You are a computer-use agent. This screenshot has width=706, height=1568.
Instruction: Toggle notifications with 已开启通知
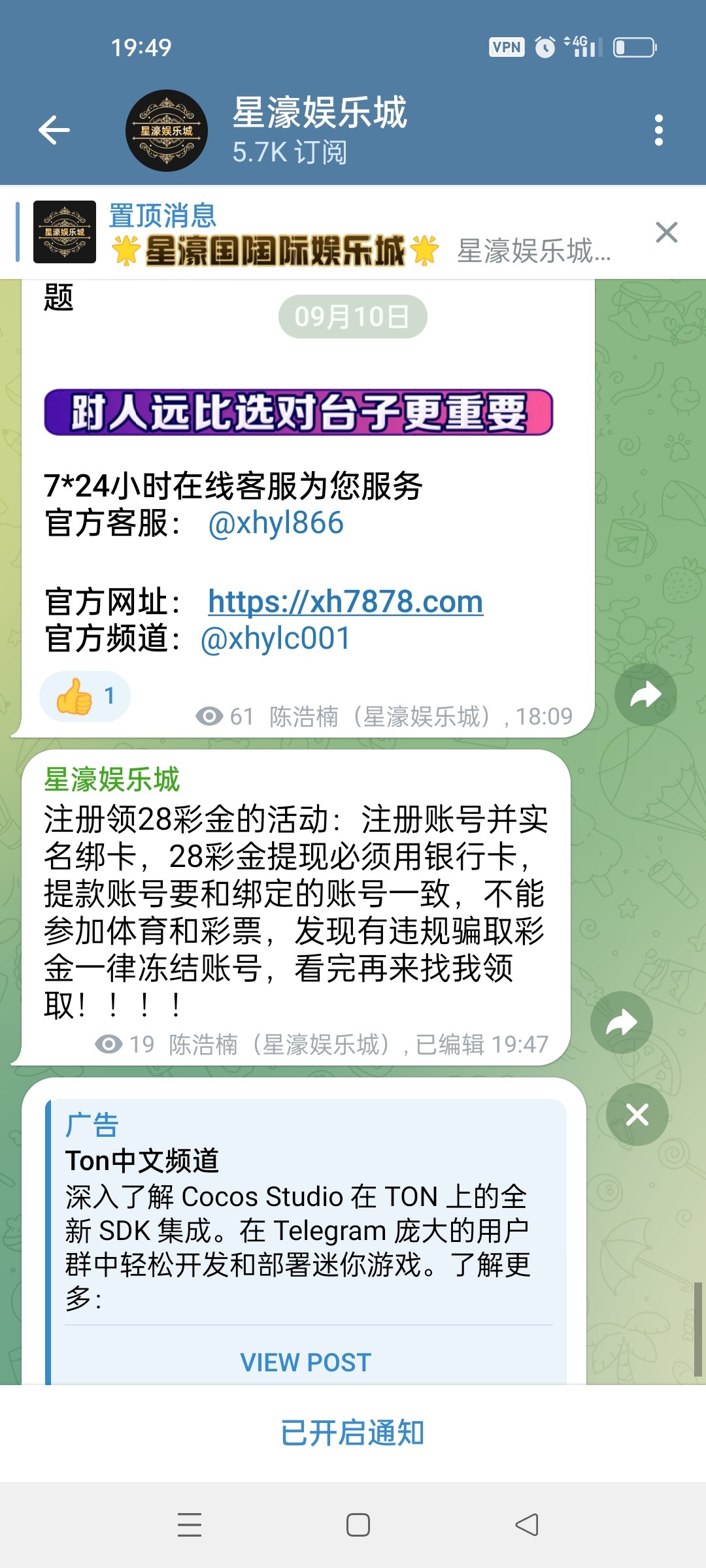(x=353, y=1433)
